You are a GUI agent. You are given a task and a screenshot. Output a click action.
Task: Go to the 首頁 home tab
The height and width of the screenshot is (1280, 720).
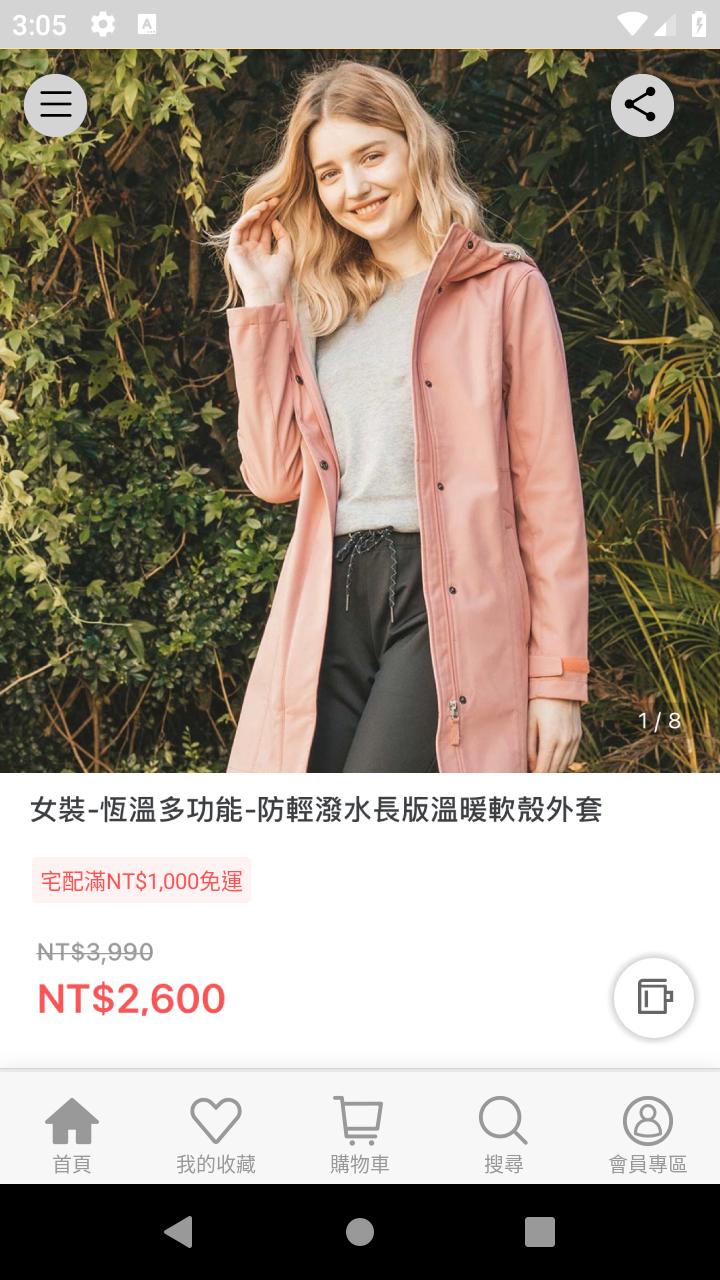[72, 1134]
